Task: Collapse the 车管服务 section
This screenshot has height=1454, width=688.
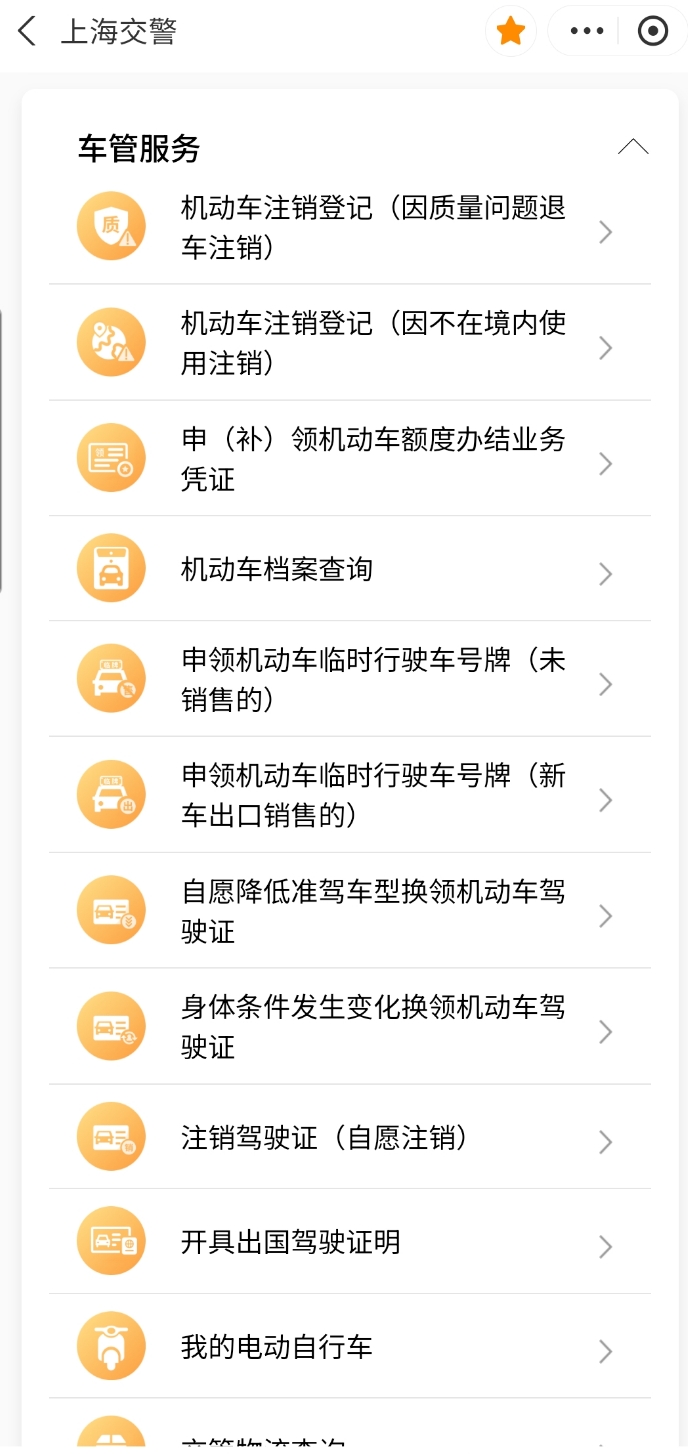Action: (x=633, y=148)
